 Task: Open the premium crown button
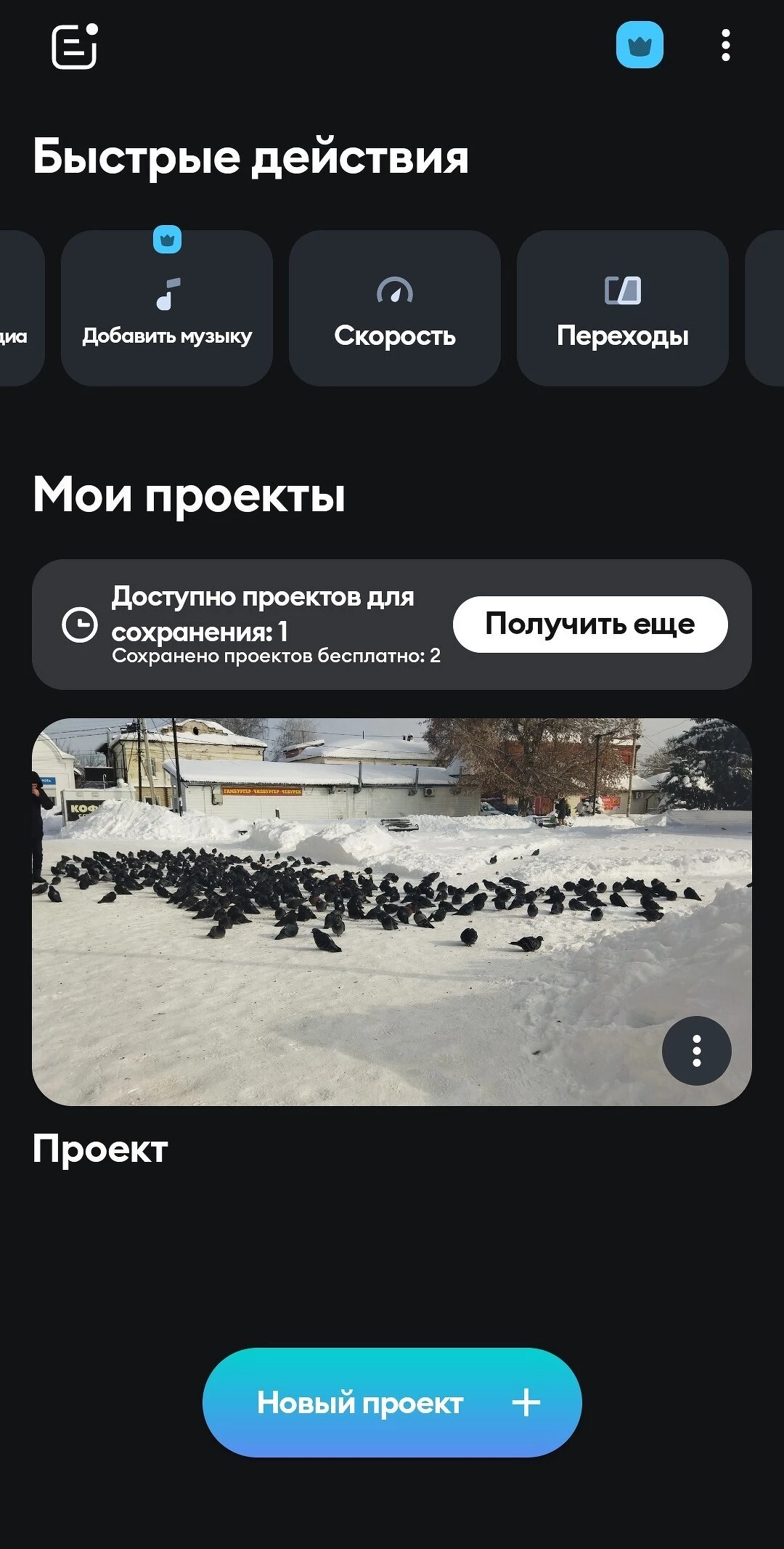[x=640, y=45]
